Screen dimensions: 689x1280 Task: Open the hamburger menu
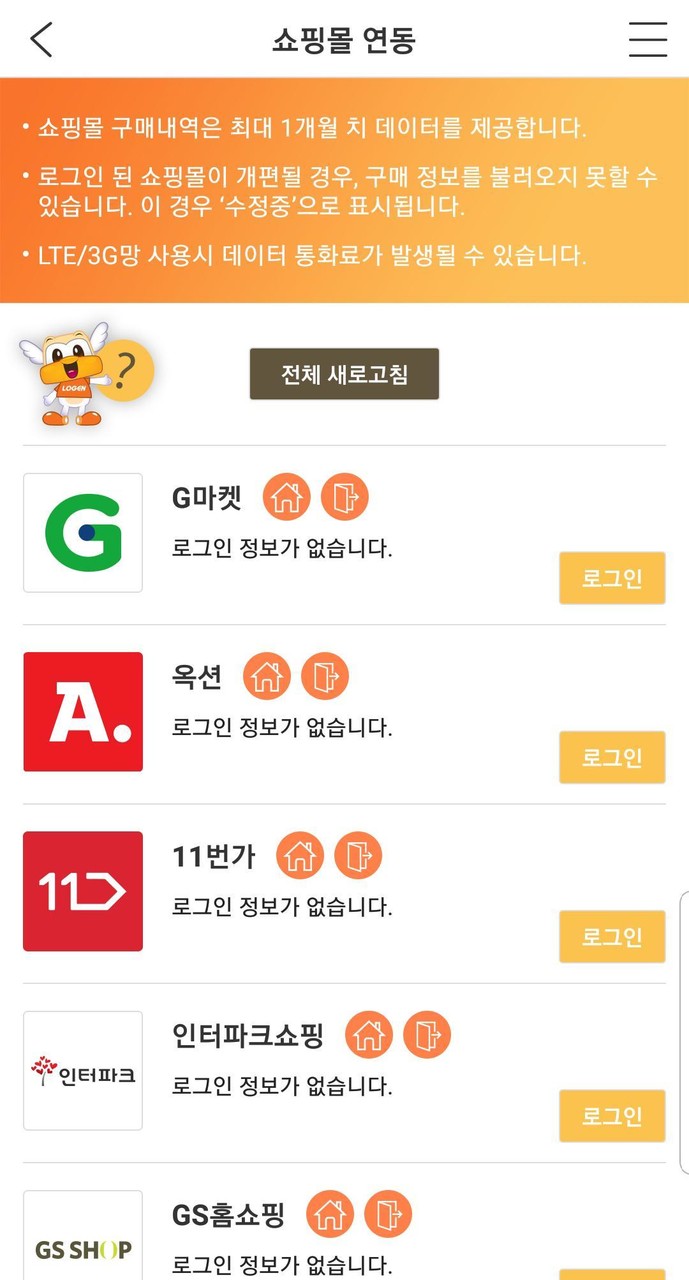[647, 40]
